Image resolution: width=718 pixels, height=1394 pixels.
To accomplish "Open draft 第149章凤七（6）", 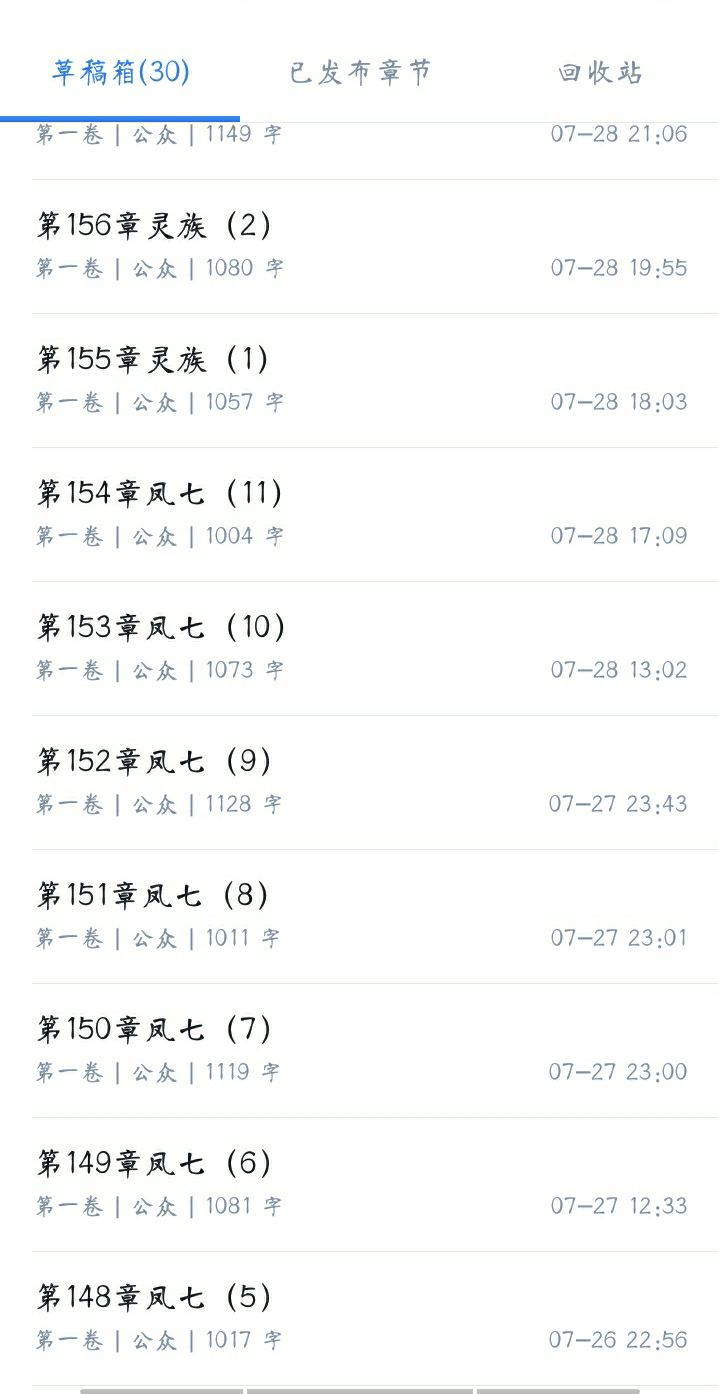I will click(360, 1183).
